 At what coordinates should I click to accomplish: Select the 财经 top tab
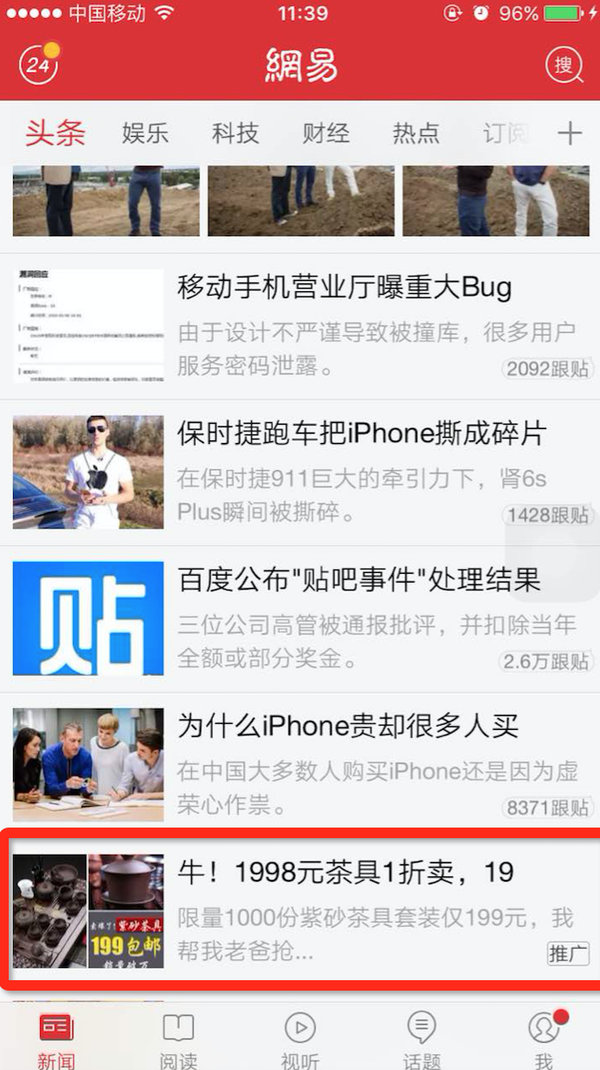click(325, 133)
